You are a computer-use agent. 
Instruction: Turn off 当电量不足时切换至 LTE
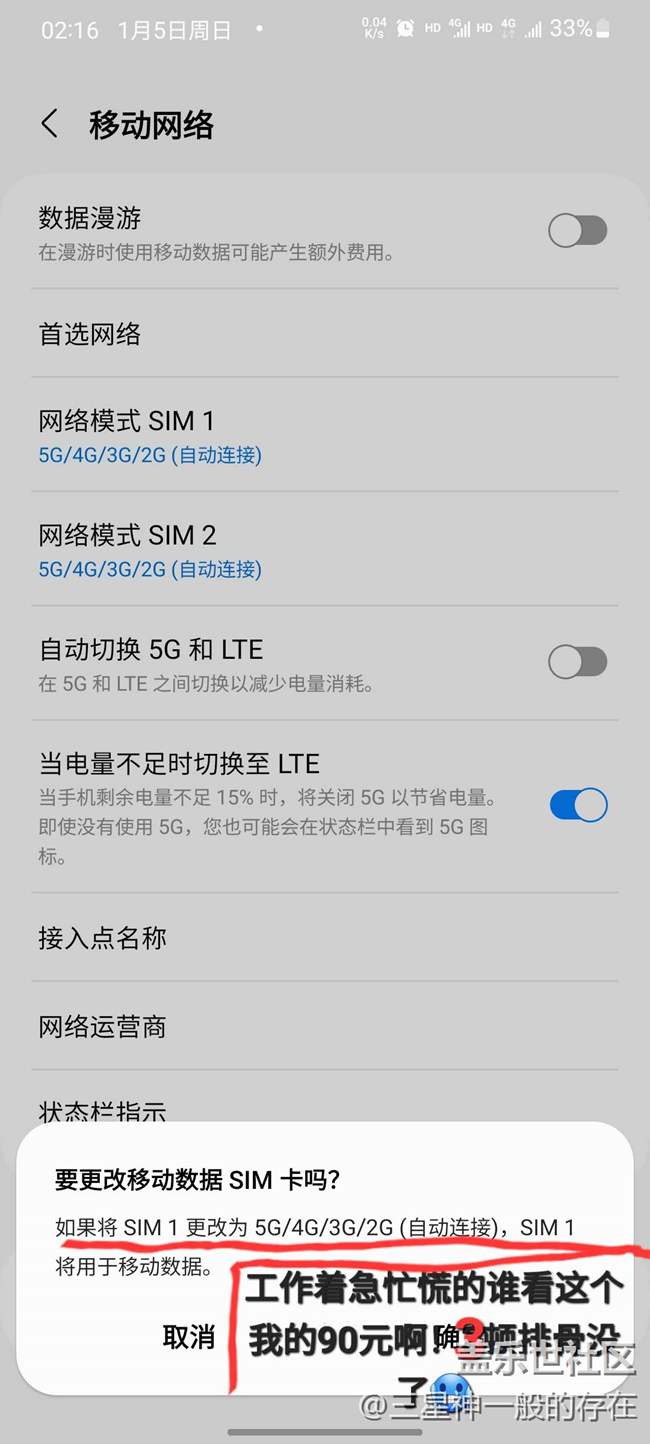pos(579,805)
